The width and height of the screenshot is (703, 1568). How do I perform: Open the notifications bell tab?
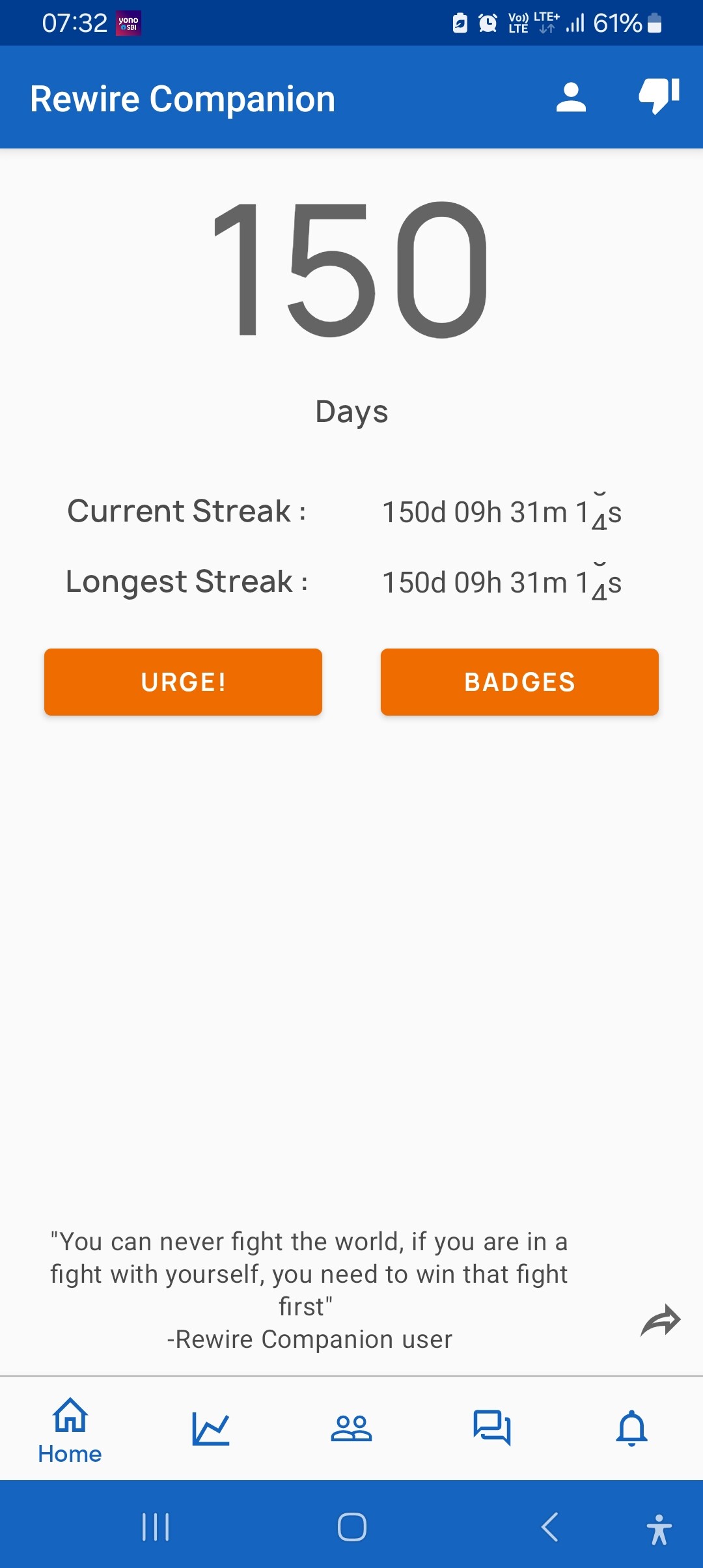pos(632,1429)
